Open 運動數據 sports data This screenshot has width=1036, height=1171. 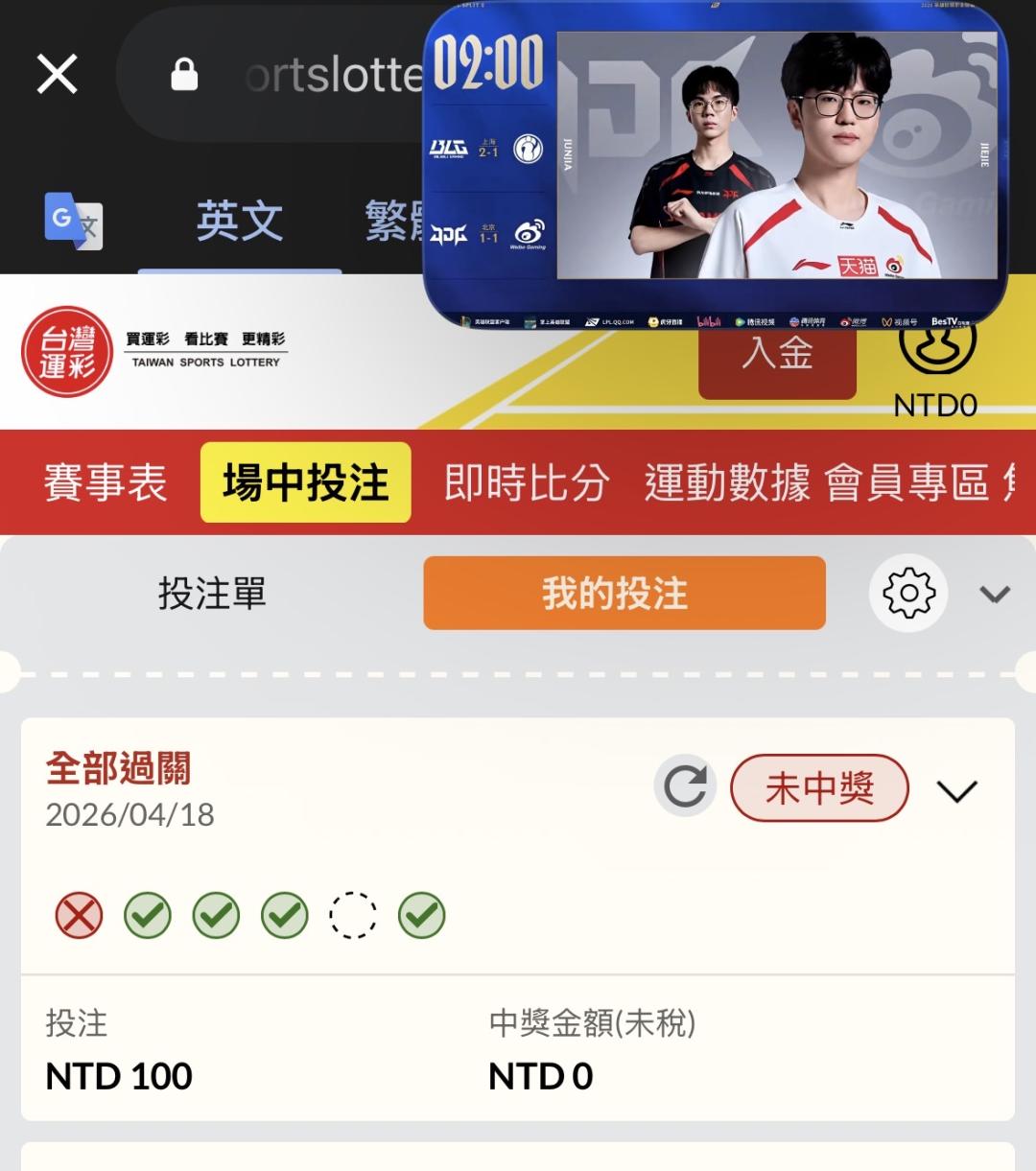tap(727, 482)
